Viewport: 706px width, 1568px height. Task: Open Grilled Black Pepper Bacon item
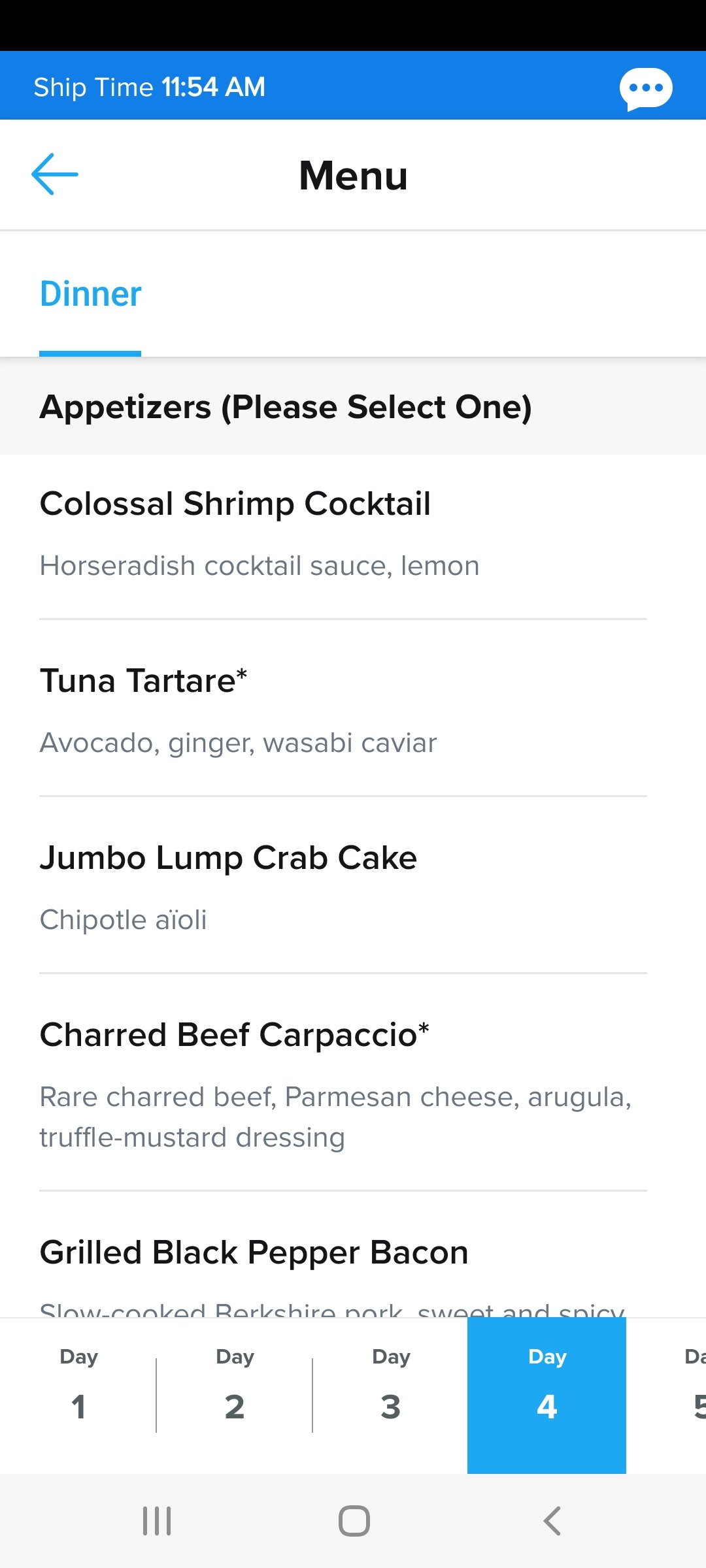coord(343,1254)
